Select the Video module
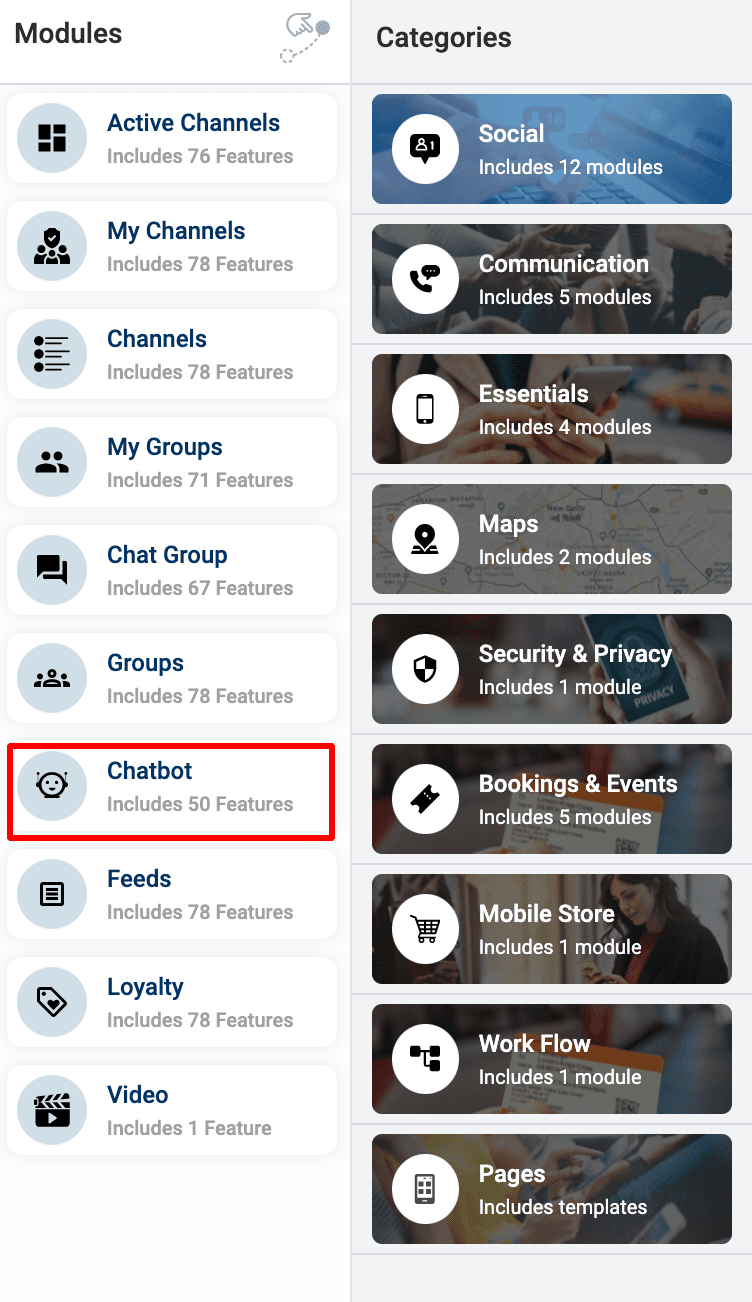The height and width of the screenshot is (1302, 752). [x=172, y=1110]
